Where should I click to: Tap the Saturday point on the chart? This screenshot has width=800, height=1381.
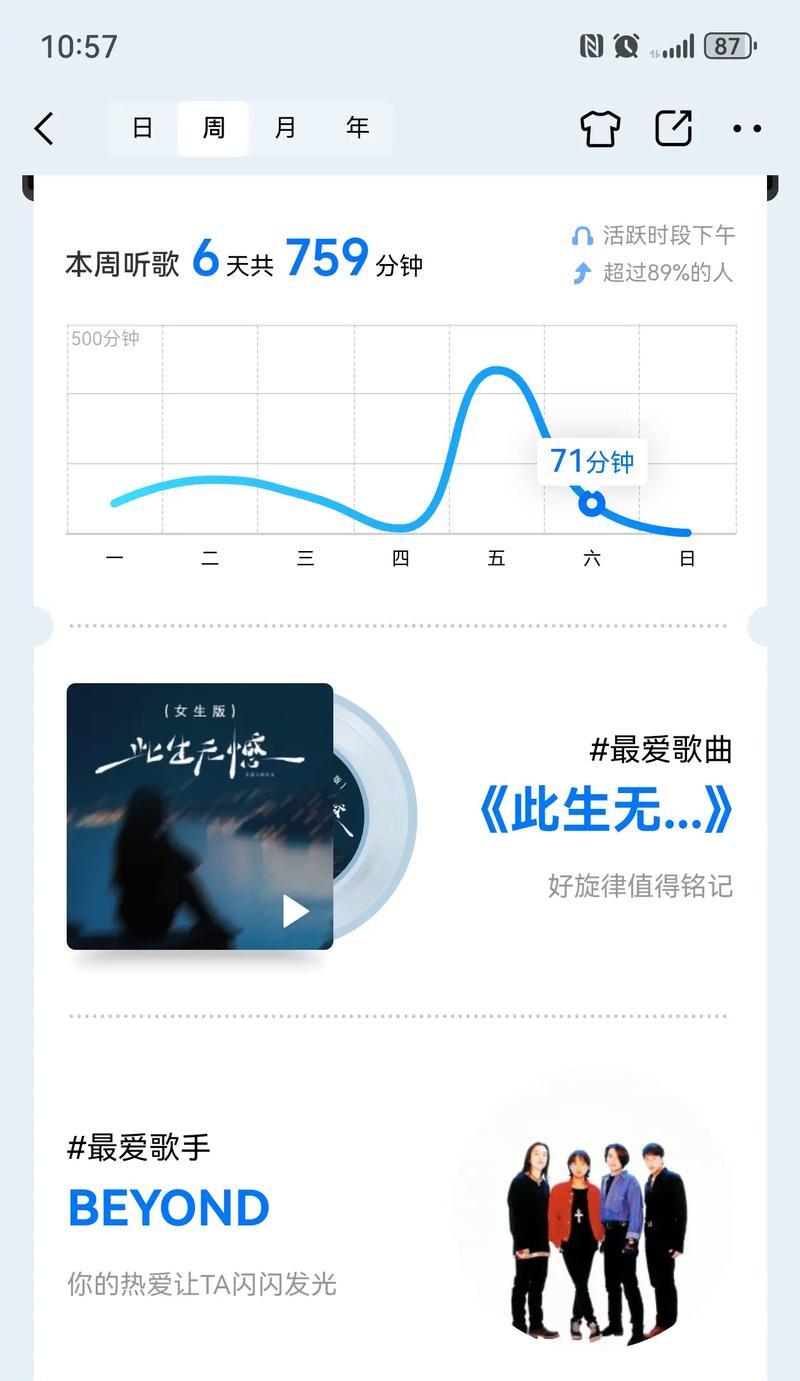click(591, 503)
